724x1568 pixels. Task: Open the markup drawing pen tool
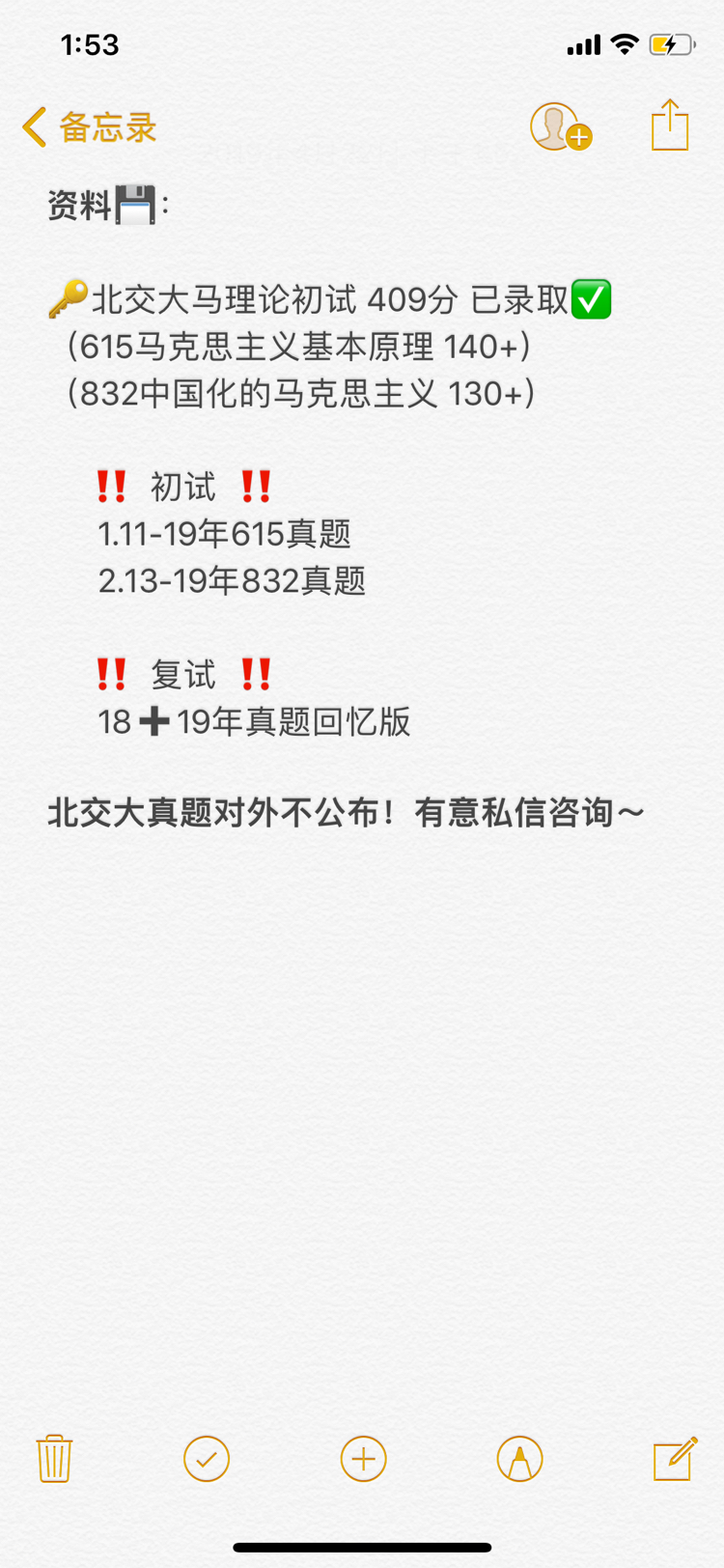(x=519, y=1458)
